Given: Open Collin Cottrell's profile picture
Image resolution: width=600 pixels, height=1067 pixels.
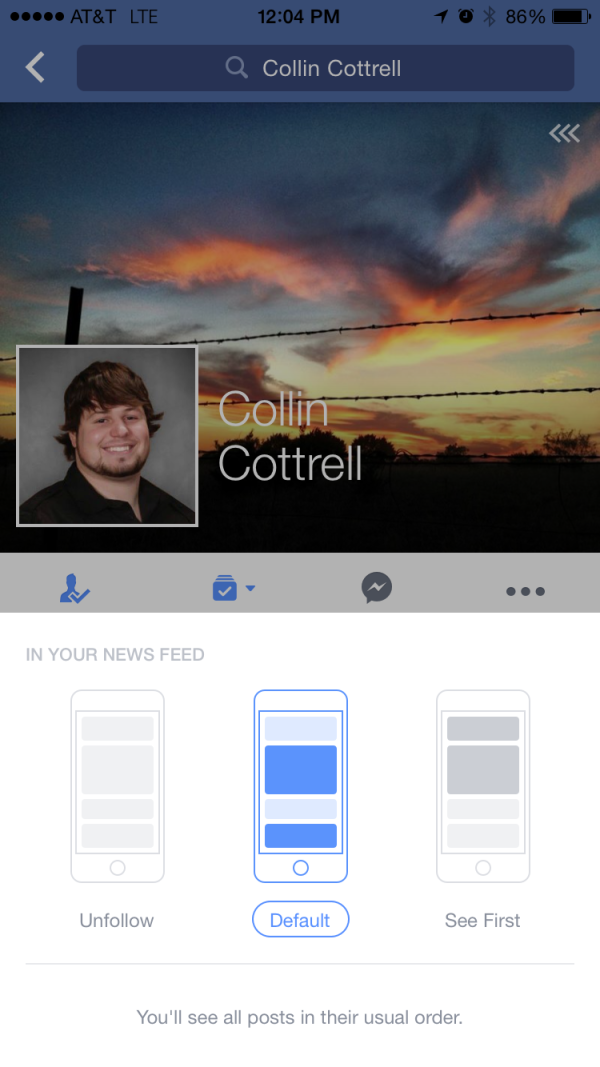Looking at the screenshot, I should [107, 436].
